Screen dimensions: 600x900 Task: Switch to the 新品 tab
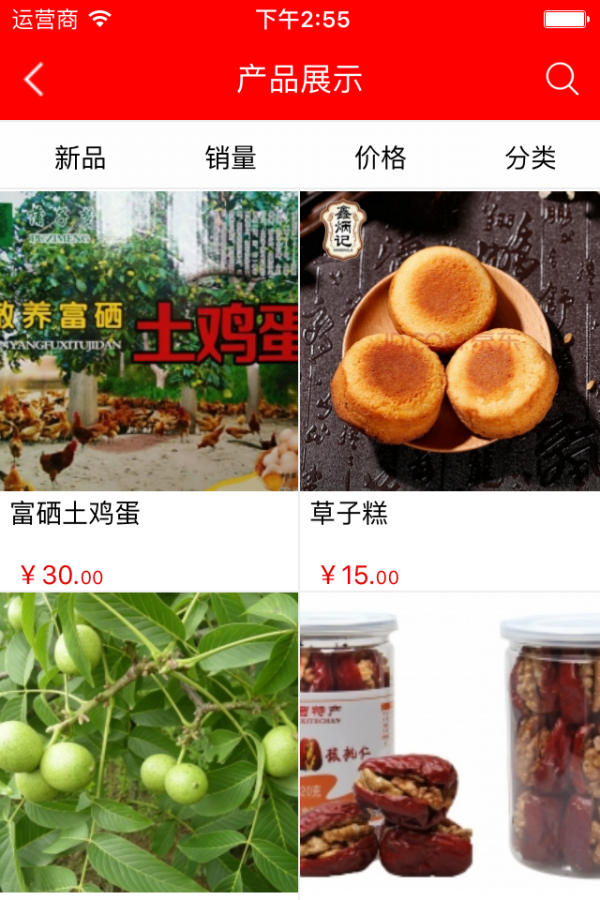80,158
